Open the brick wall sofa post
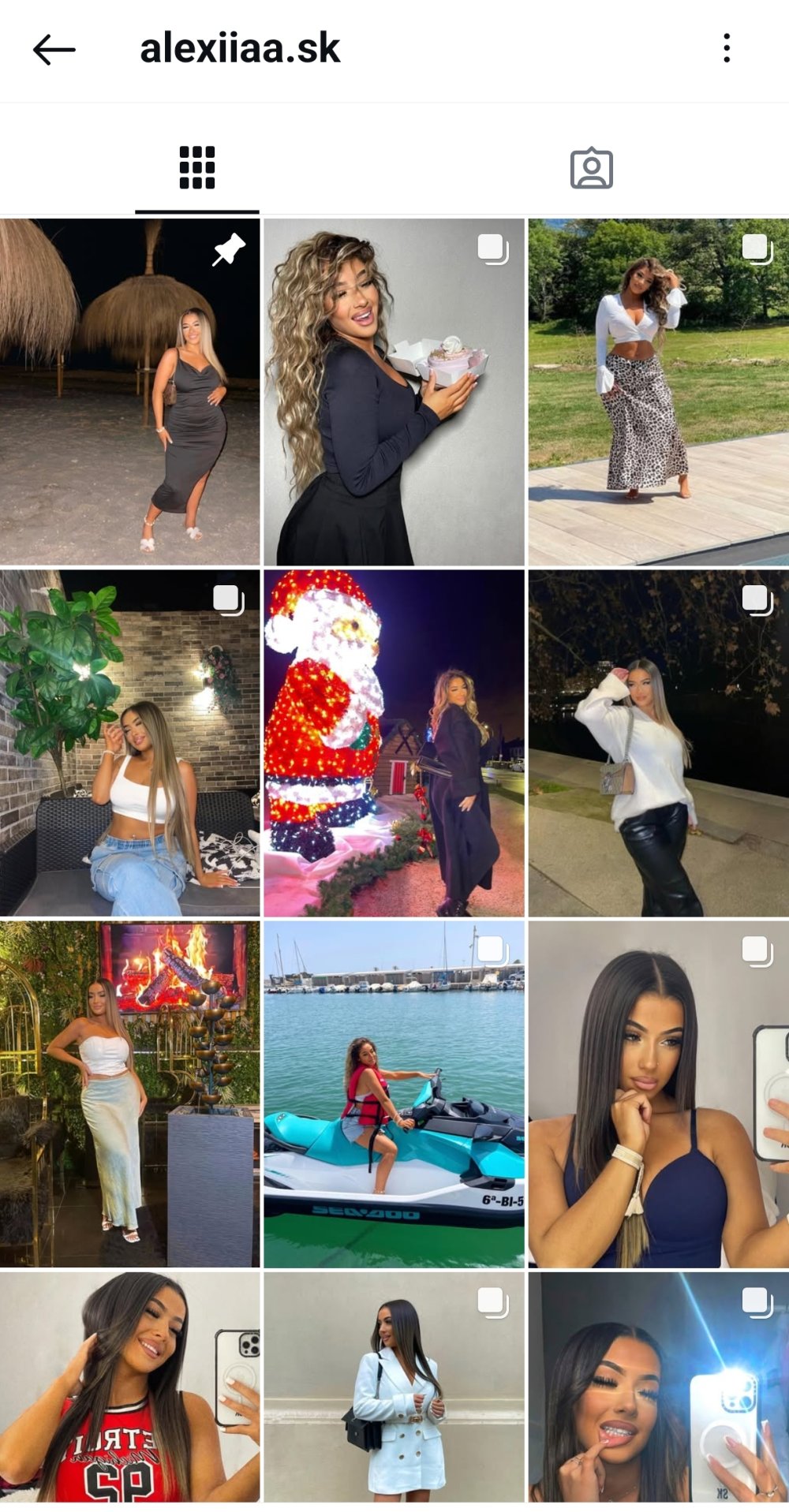 point(129,743)
